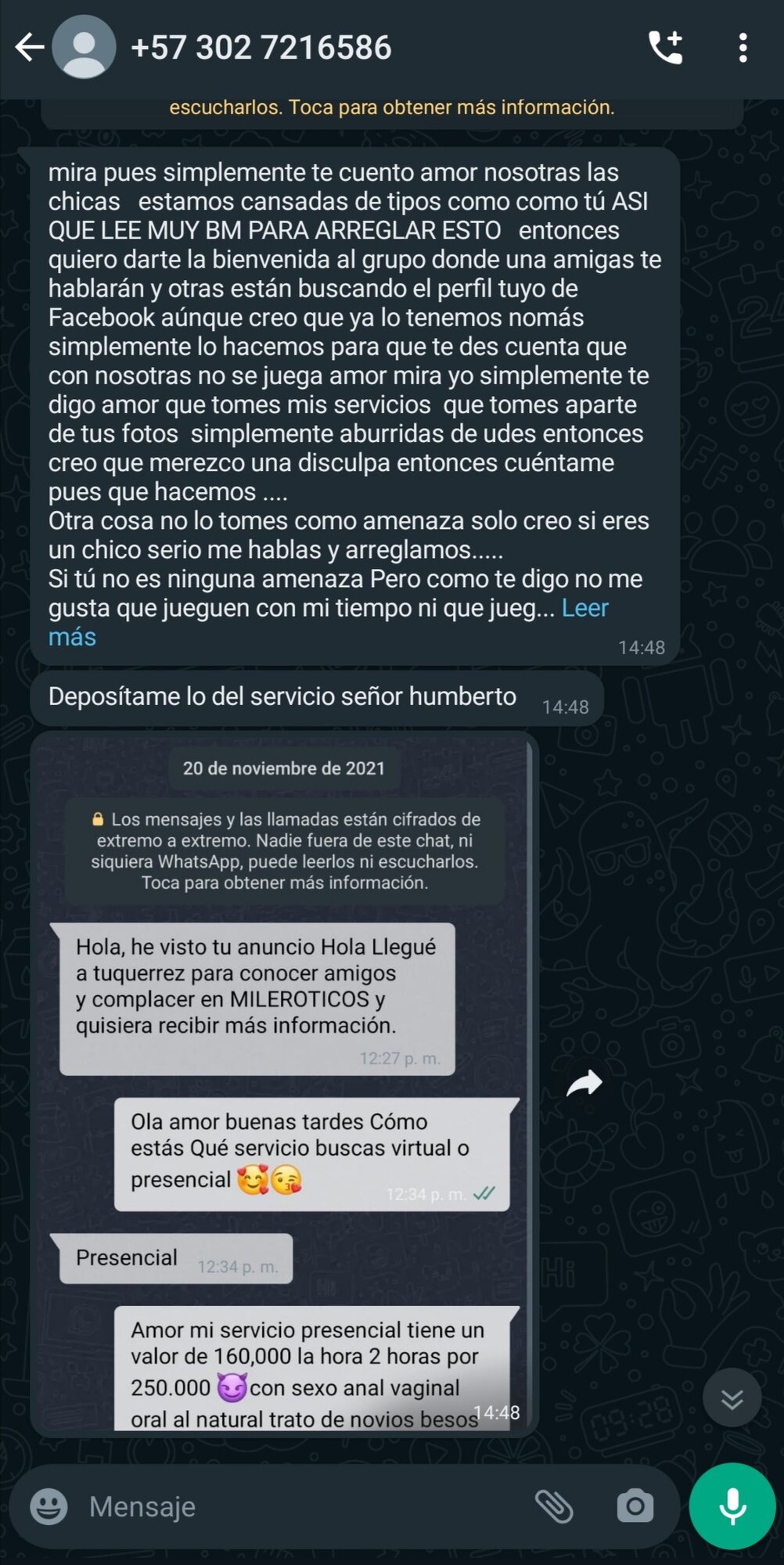The image size is (784, 1565).
Task: Go back to the chat list
Action: pos(30,48)
